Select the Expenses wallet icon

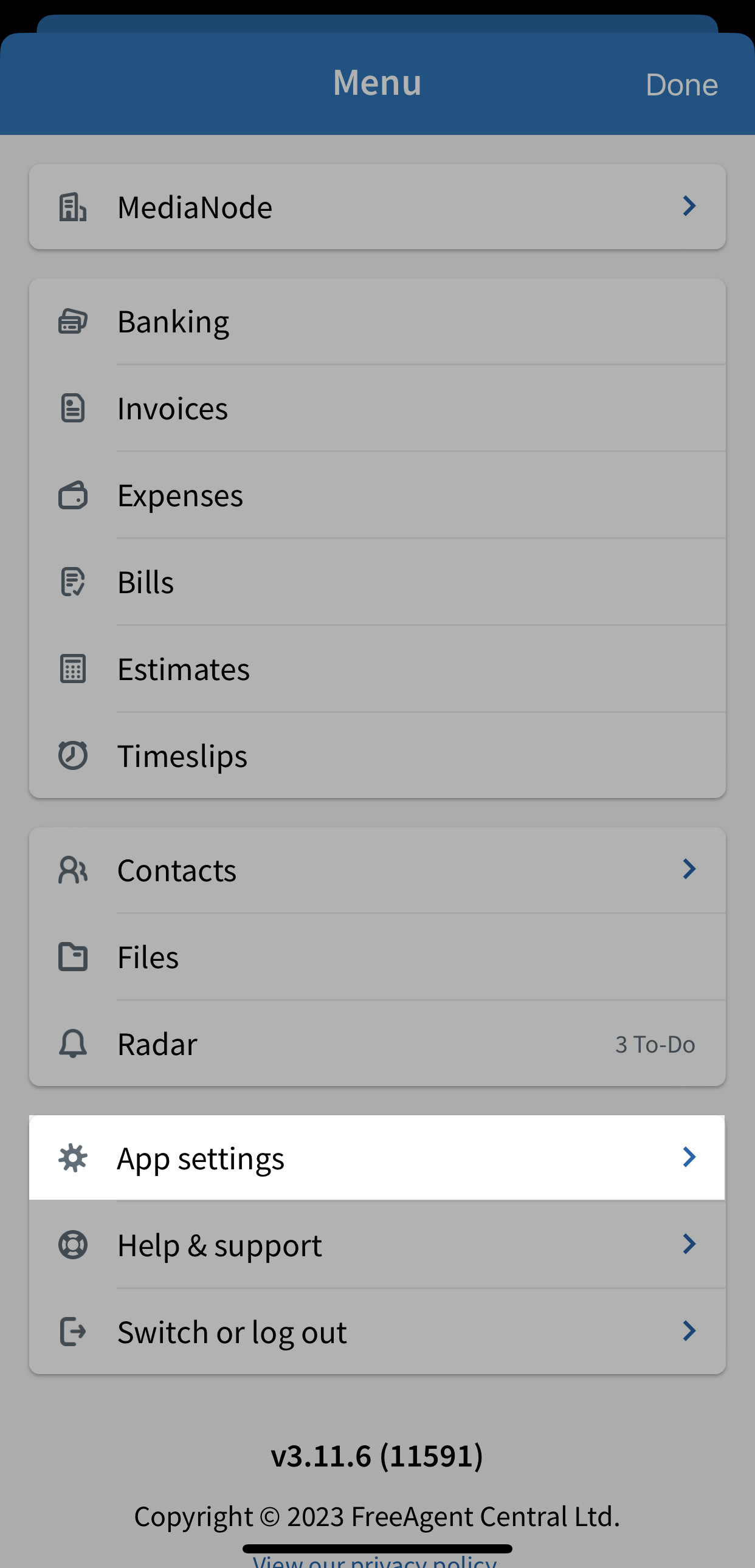coord(72,495)
